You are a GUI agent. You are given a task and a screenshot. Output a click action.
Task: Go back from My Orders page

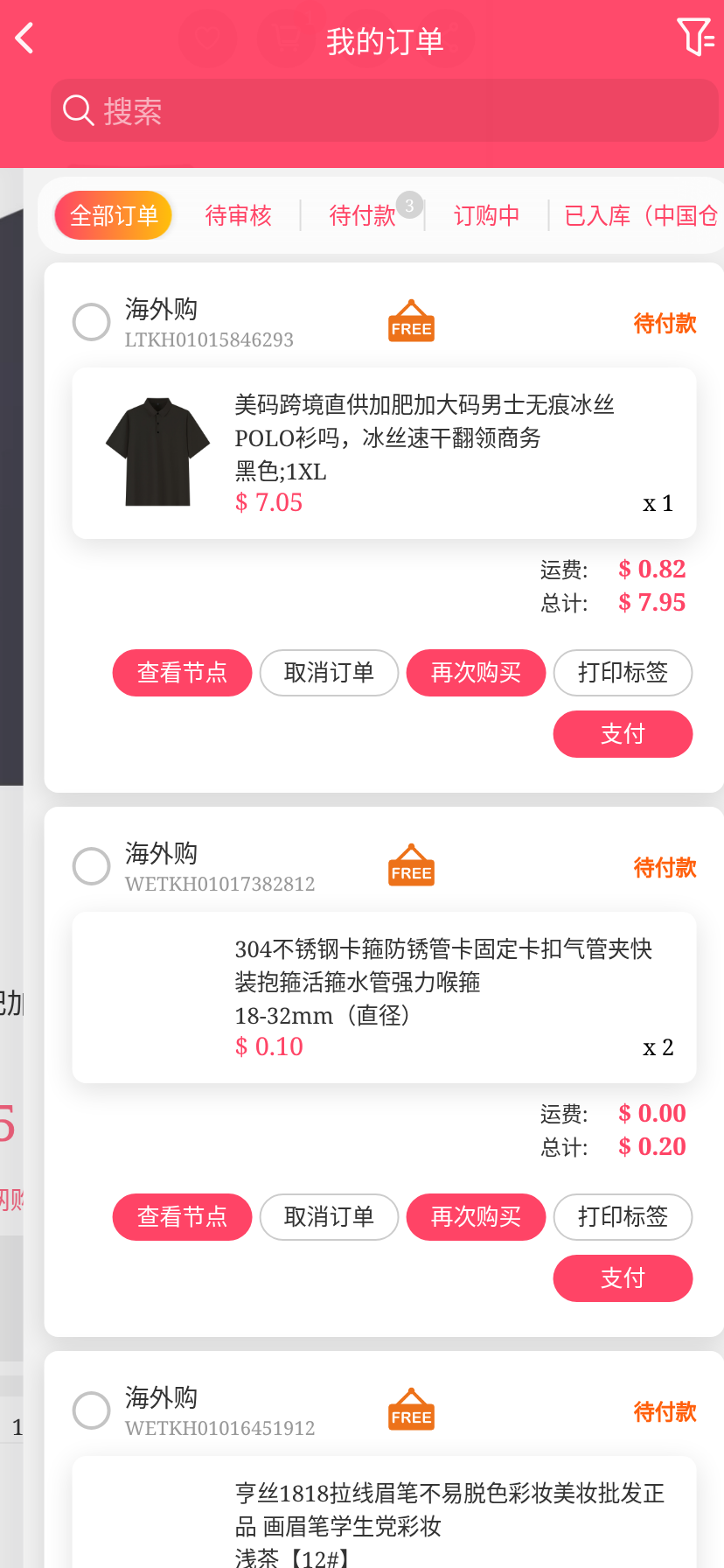tap(25, 38)
